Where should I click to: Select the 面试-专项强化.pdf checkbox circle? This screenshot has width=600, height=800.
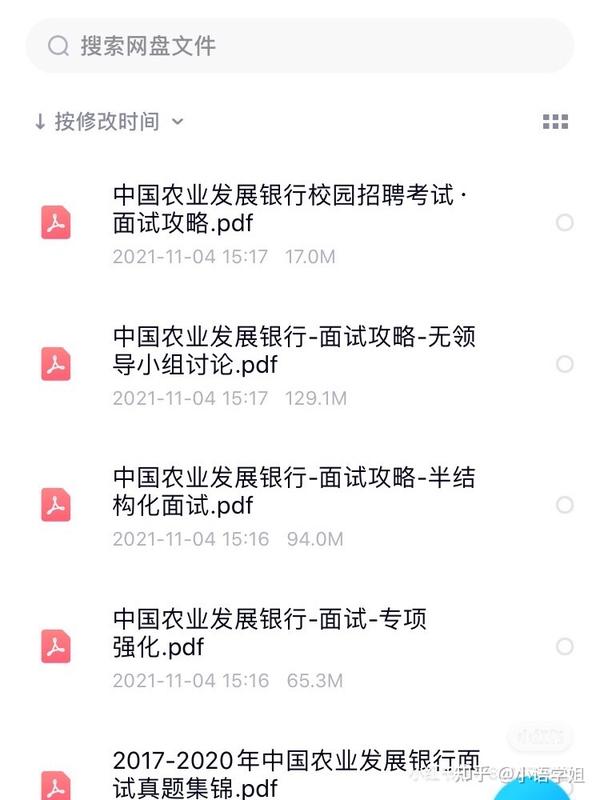565,647
